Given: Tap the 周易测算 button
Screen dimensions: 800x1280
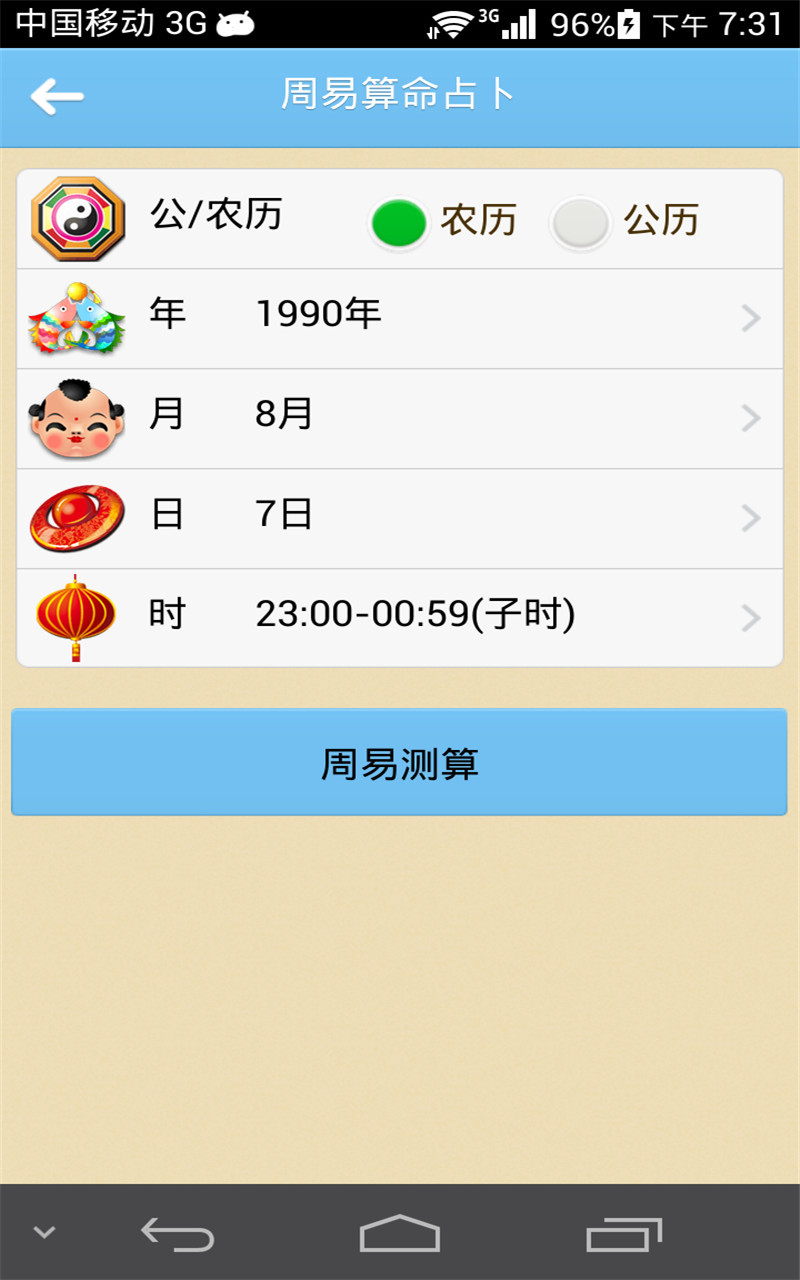Looking at the screenshot, I should (400, 763).
